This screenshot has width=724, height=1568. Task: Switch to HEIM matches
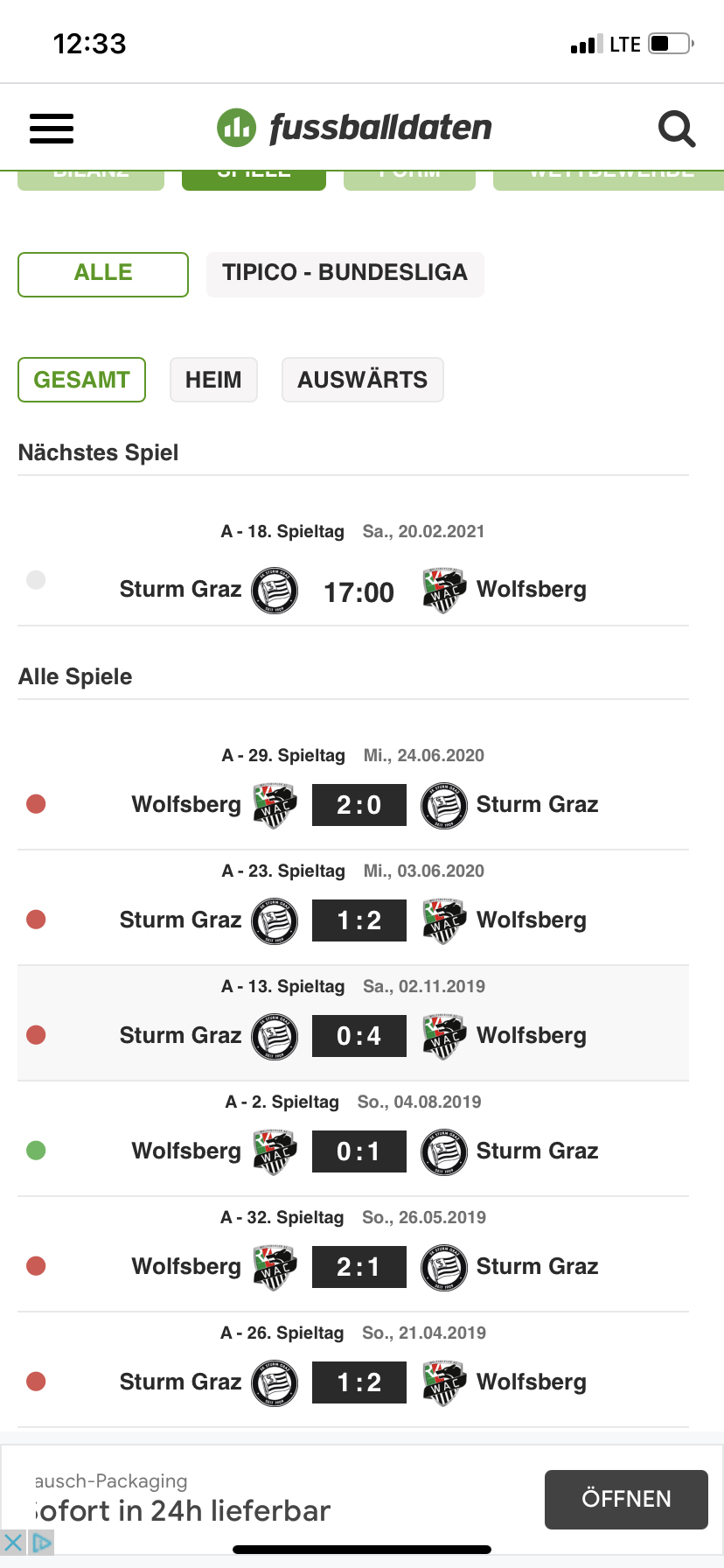pos(213,380)
